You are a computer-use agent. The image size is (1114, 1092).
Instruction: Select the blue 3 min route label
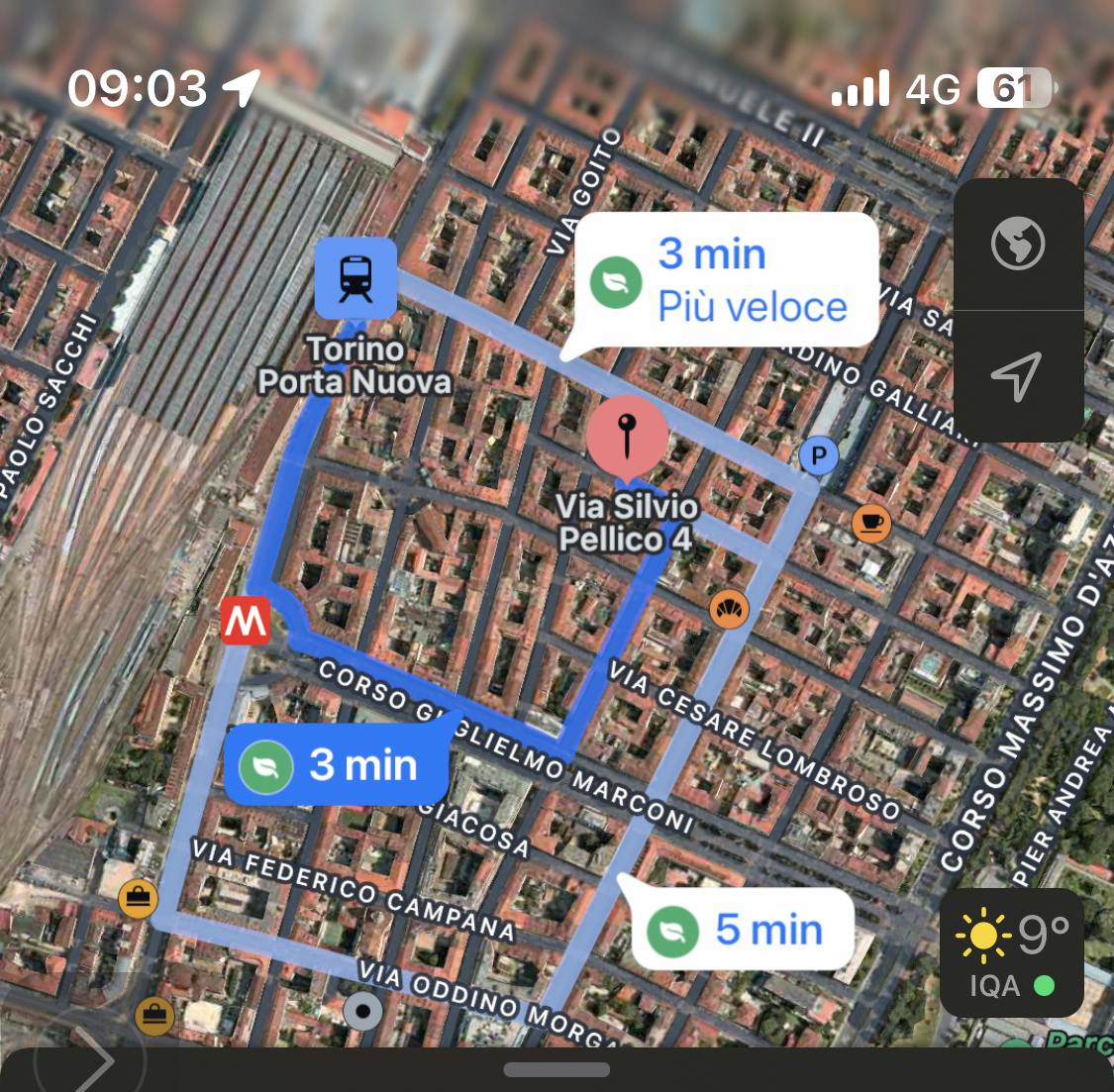pyautogui.click(x=336, y=765)
